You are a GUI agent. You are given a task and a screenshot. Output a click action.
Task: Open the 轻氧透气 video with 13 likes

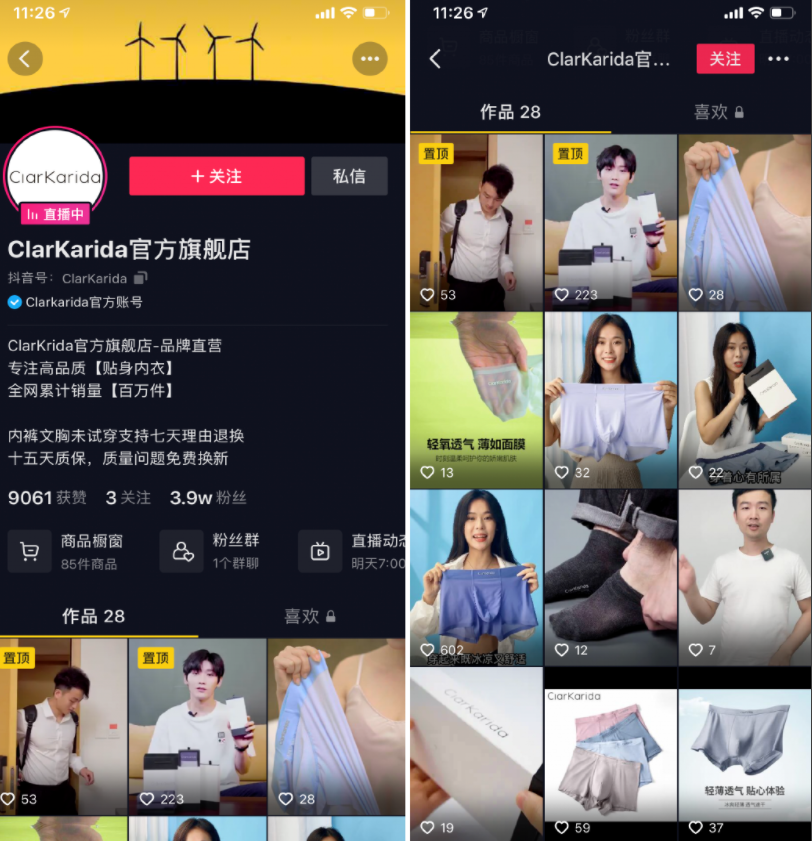476,400
